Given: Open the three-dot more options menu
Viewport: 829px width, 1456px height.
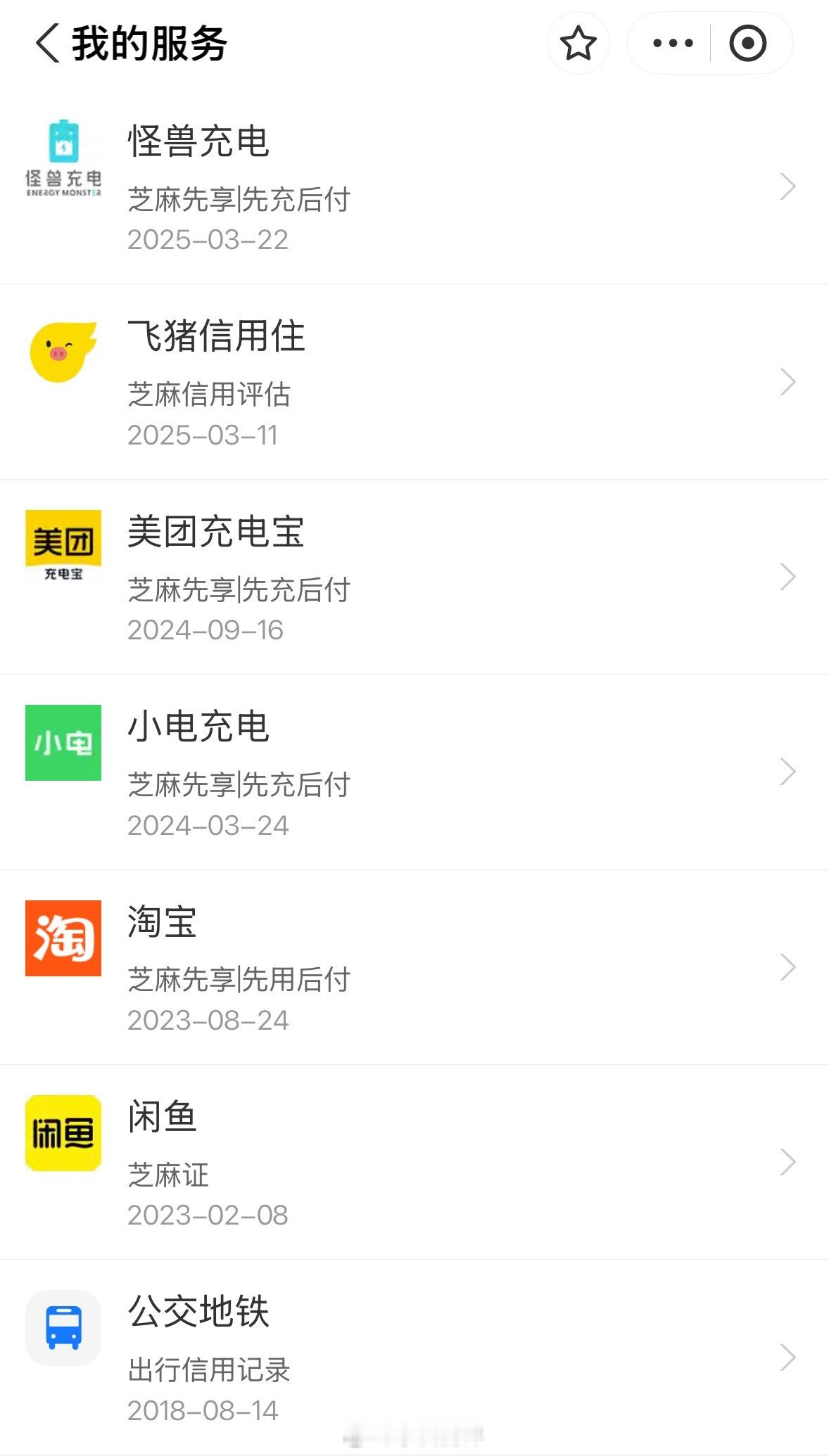Looking at the screenshot, I should pos(673,43).
